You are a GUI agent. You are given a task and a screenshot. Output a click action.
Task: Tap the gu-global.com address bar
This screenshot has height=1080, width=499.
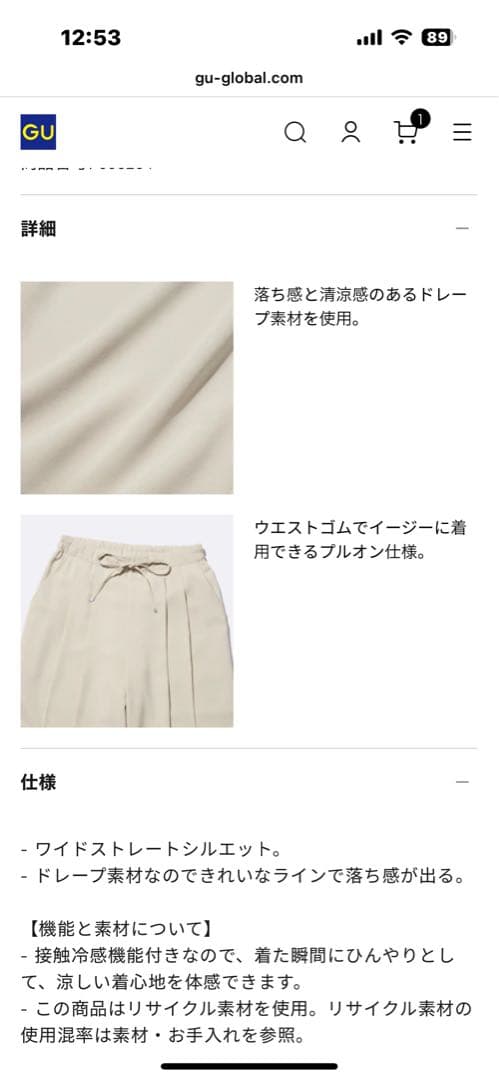[x=249, y=78]
